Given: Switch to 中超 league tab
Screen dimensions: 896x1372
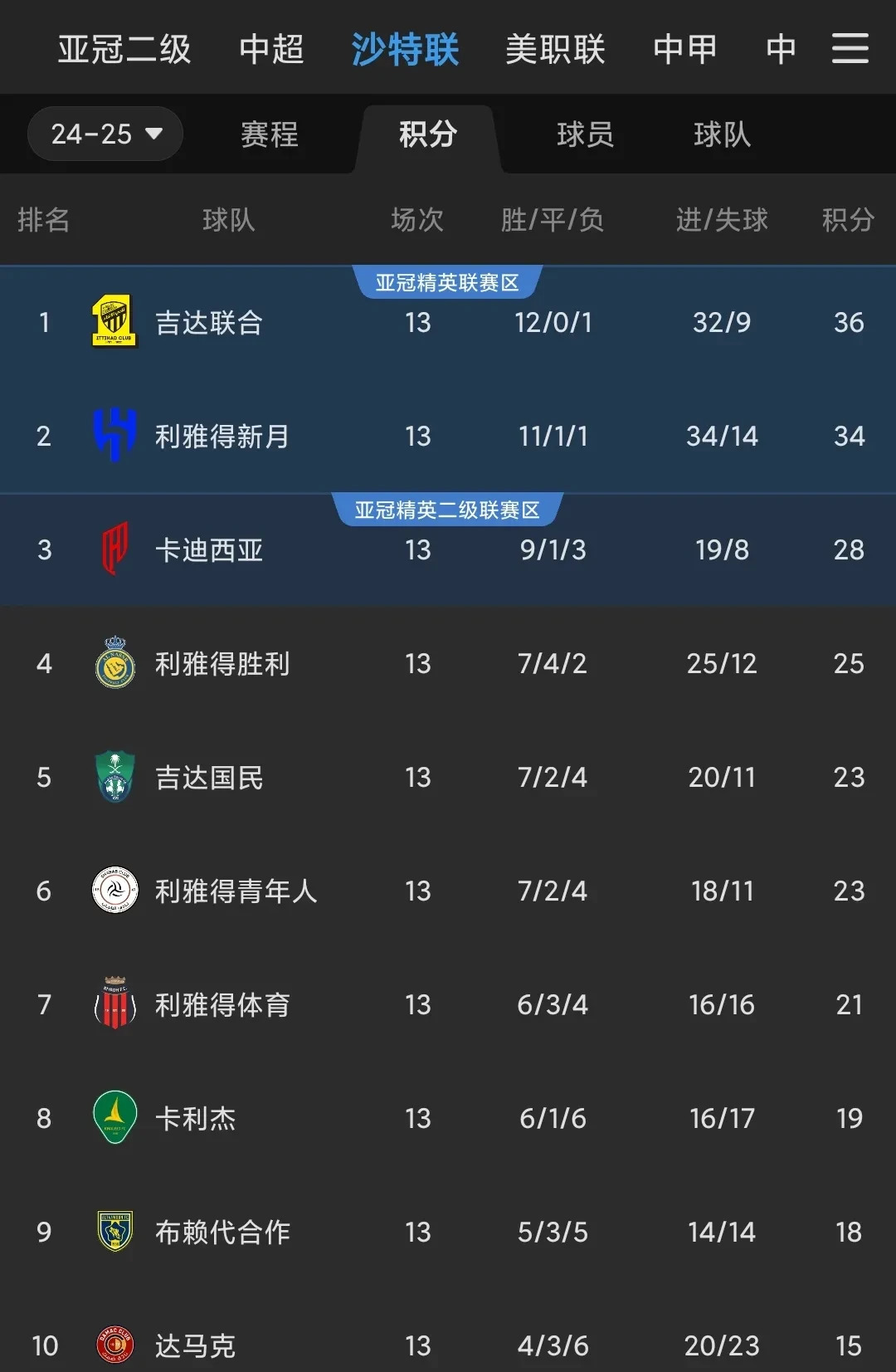Looking at the screenshot, I should (271, 50).
